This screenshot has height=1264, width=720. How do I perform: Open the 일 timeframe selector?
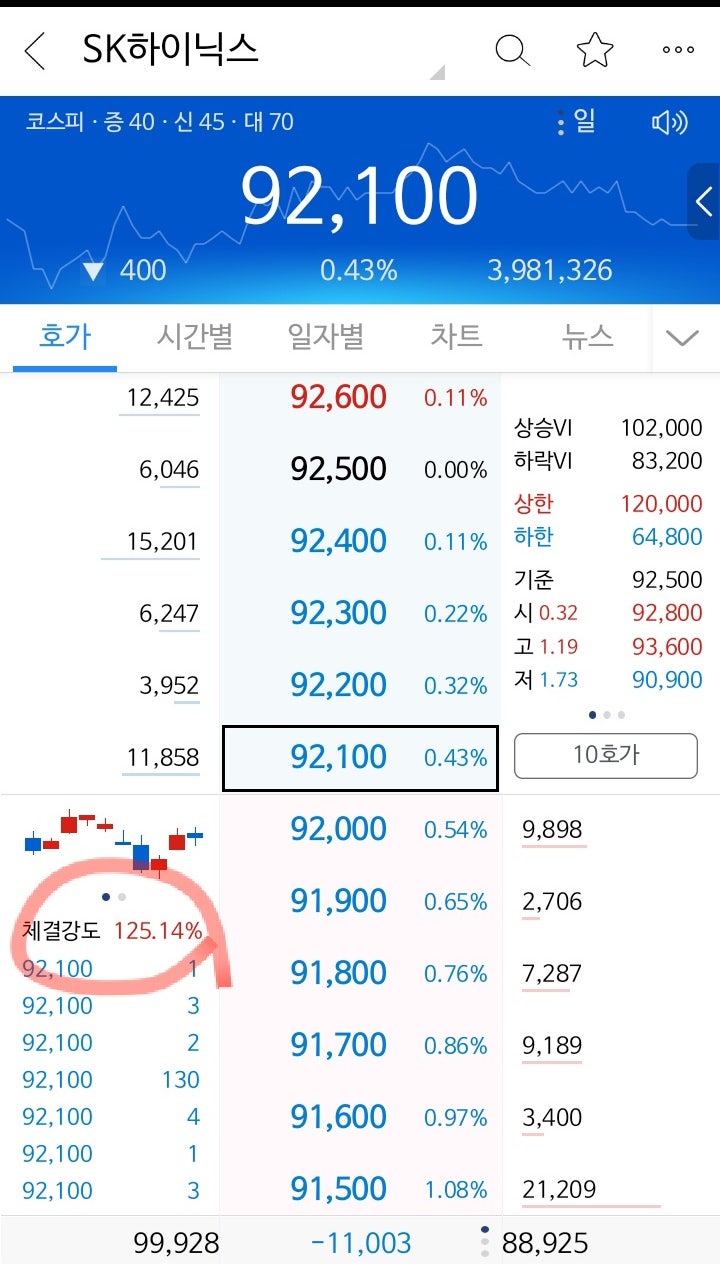click(586, 121)
